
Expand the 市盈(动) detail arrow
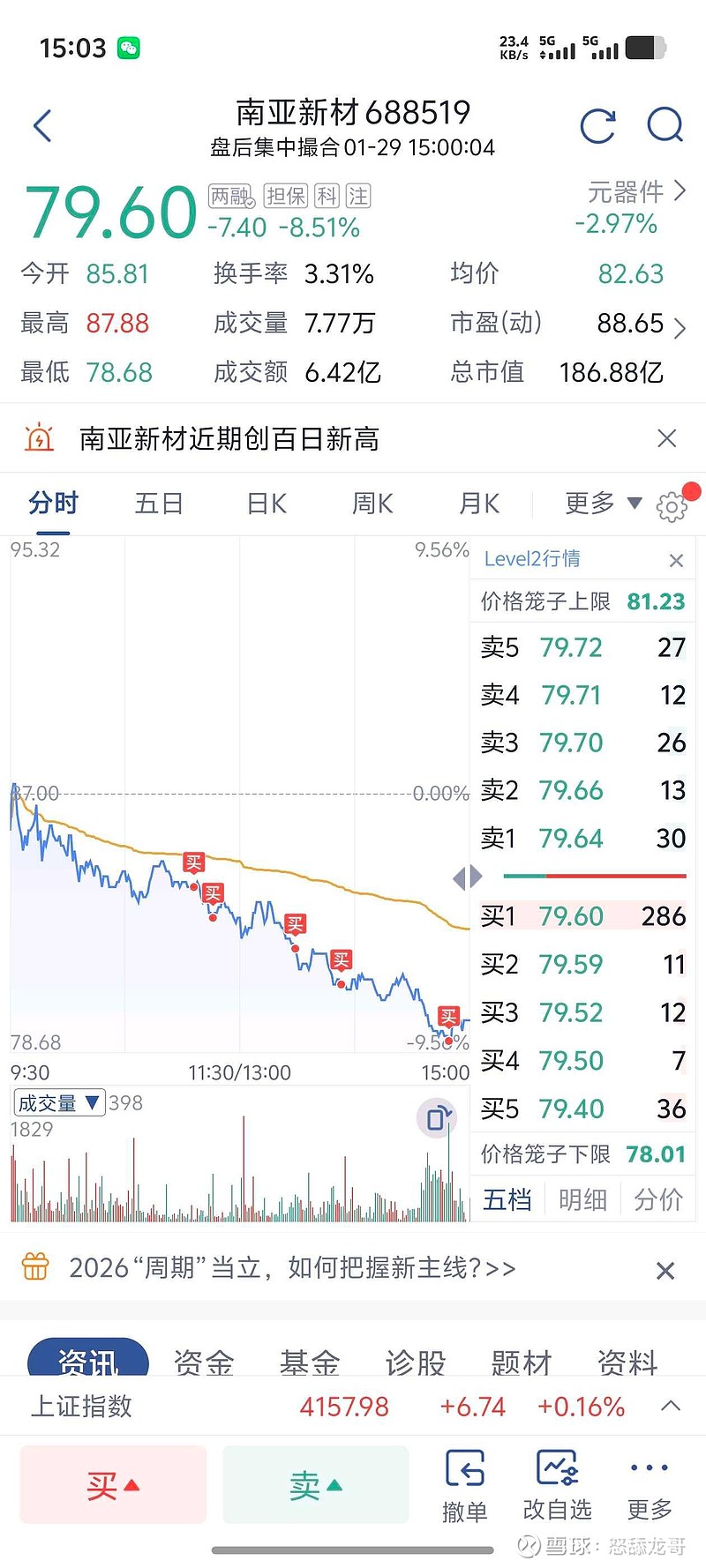point(680,324)
